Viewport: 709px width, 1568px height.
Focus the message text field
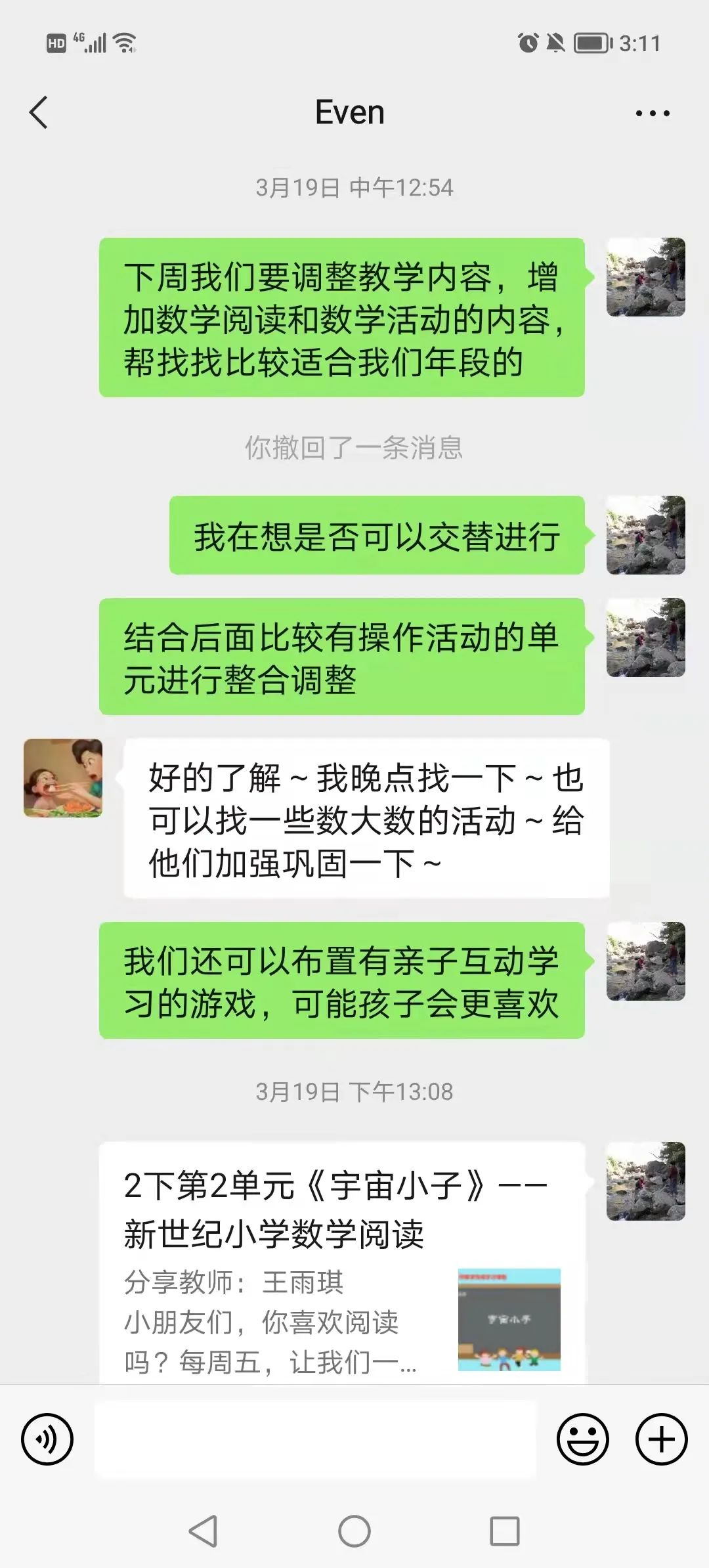click(x=315, y=1439)
